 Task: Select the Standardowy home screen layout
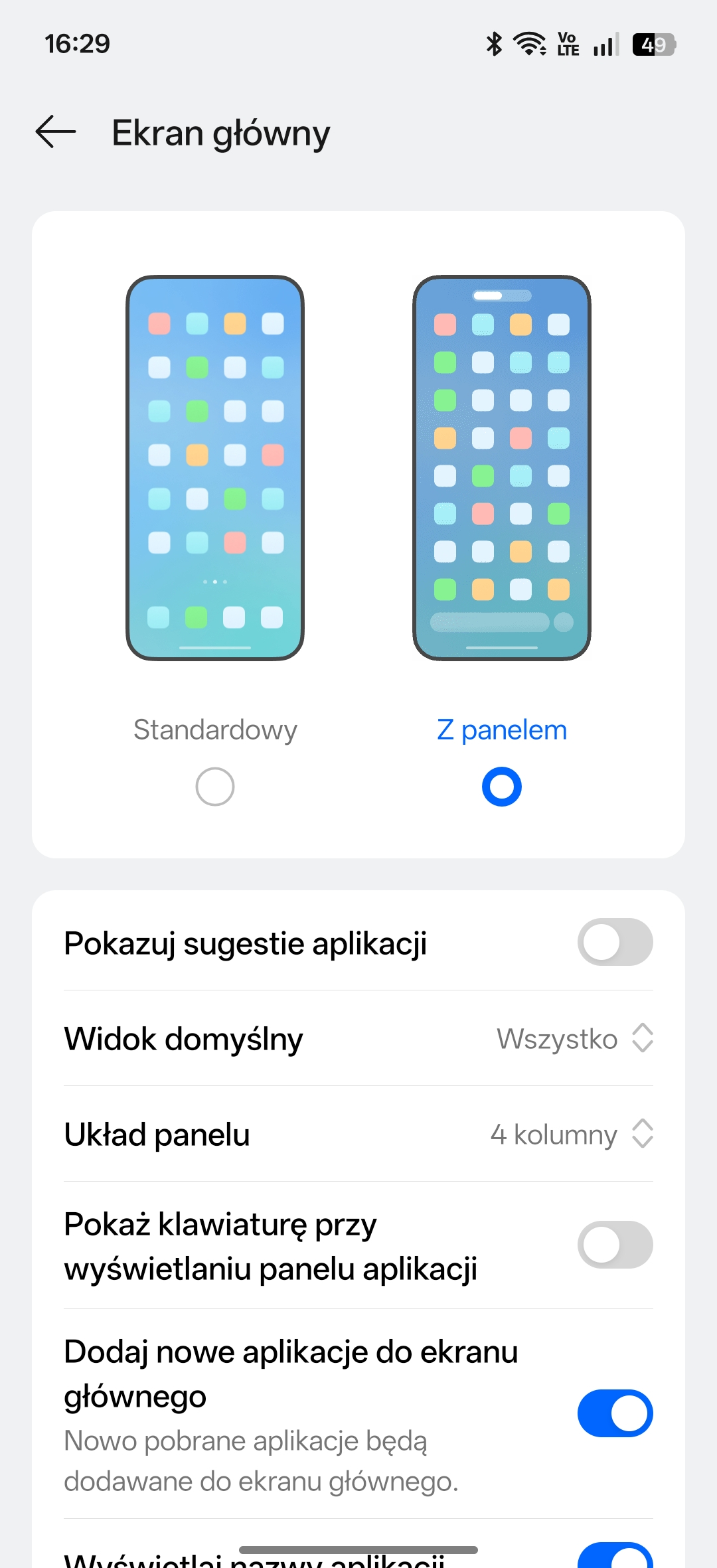[x=214, y=787]
